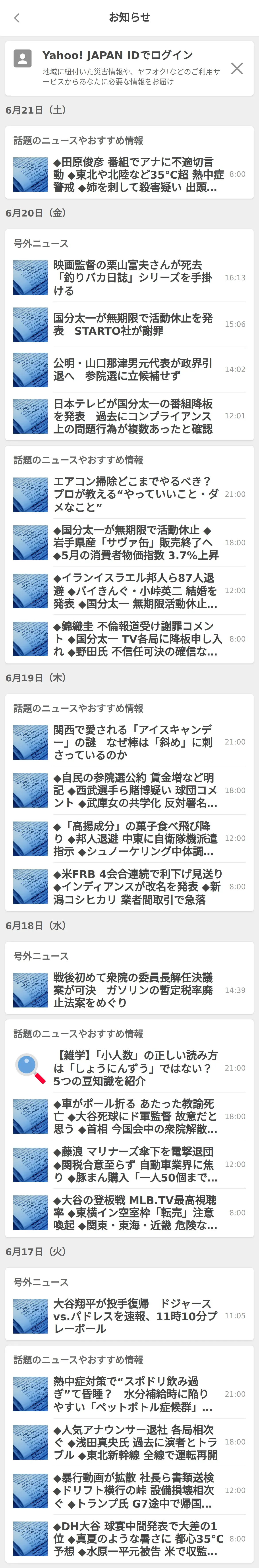Open the Yahoo! JAPAN ID login banner
The height and width of the screenshot is (1568, 259).
click(x=122, y=68)
